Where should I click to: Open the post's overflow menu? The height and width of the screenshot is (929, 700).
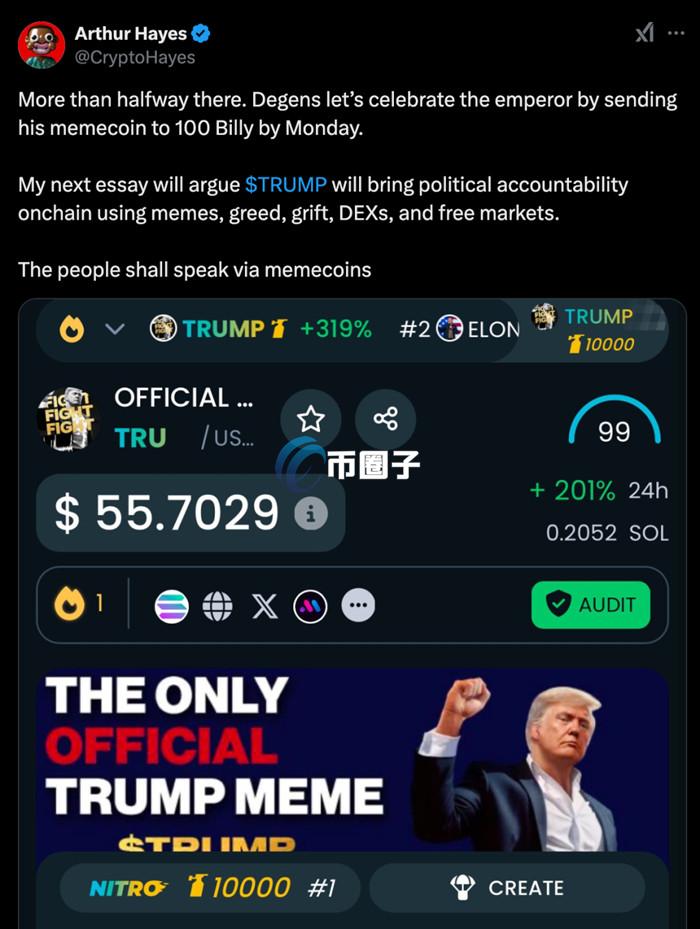[676, 33]
